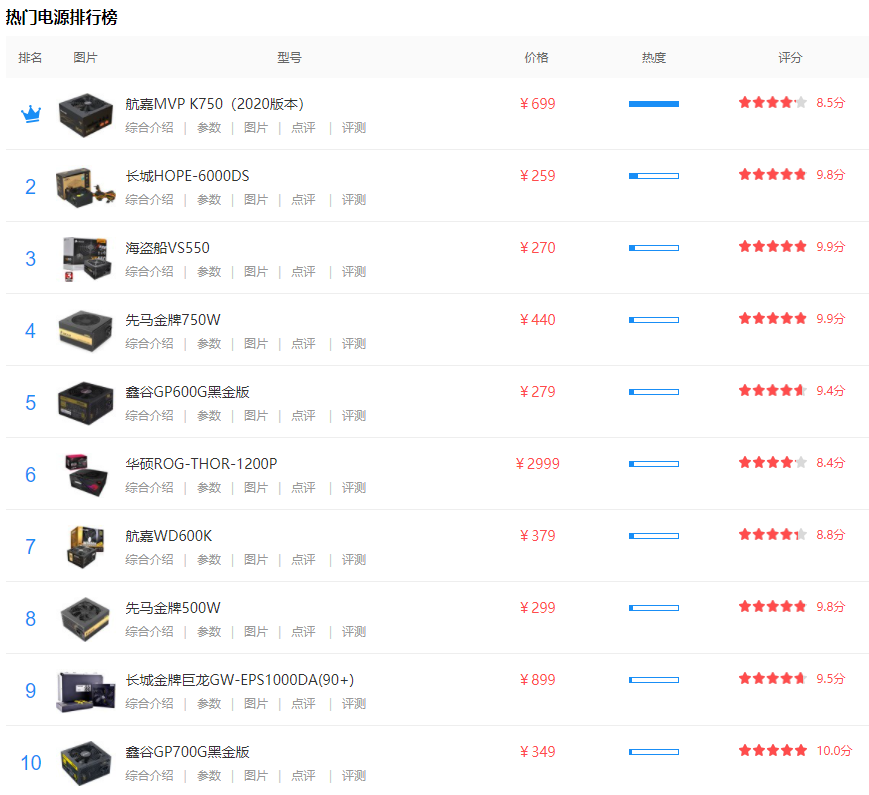
Task: Open the 航嘉MVP K750 product link
Action: click(x=214, y=104)
